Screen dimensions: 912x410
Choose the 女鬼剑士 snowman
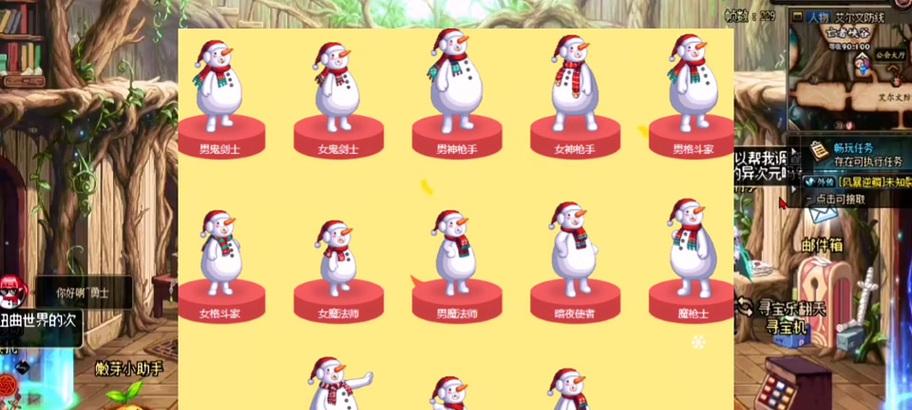point(337,90)
